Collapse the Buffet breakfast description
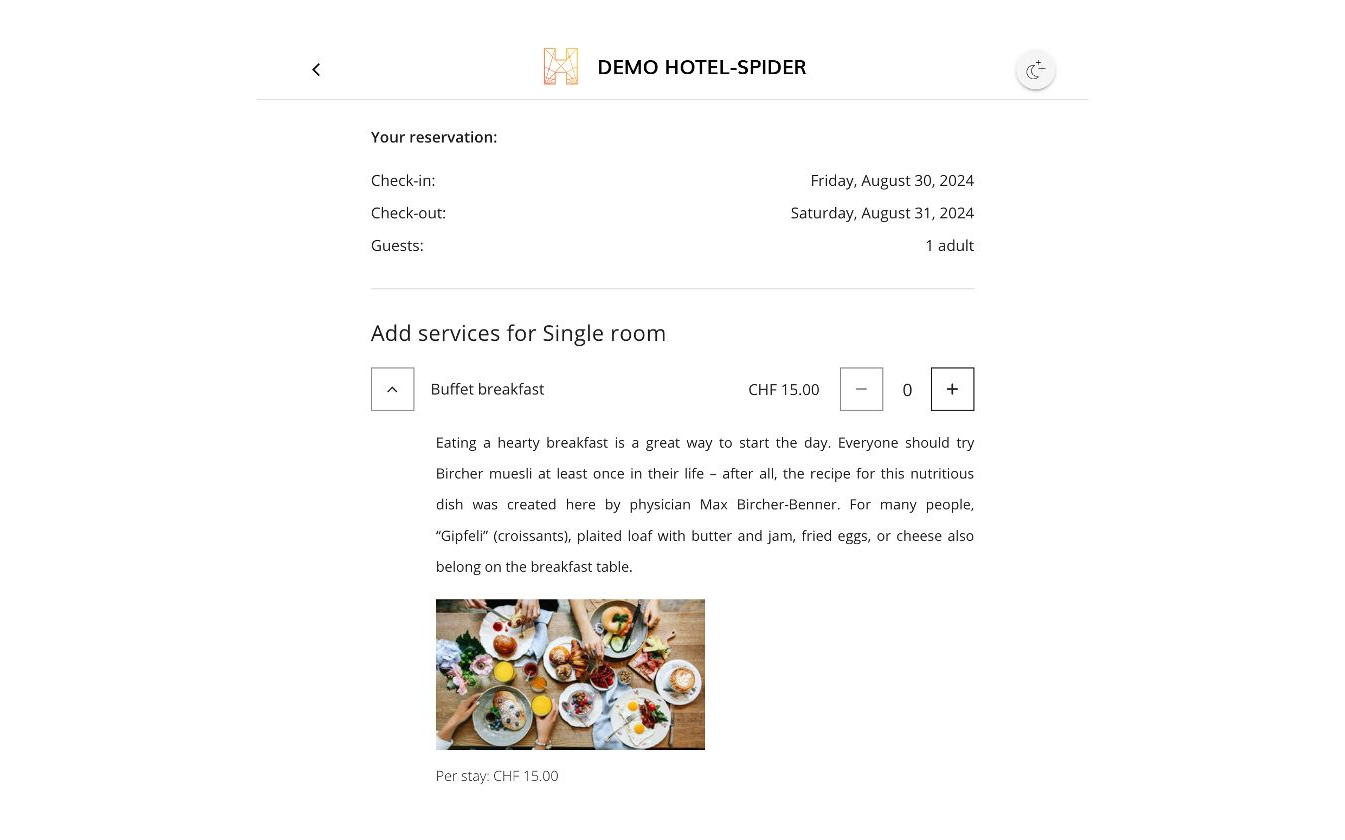Screen dimensions: 1345x840 click(392, 389)
